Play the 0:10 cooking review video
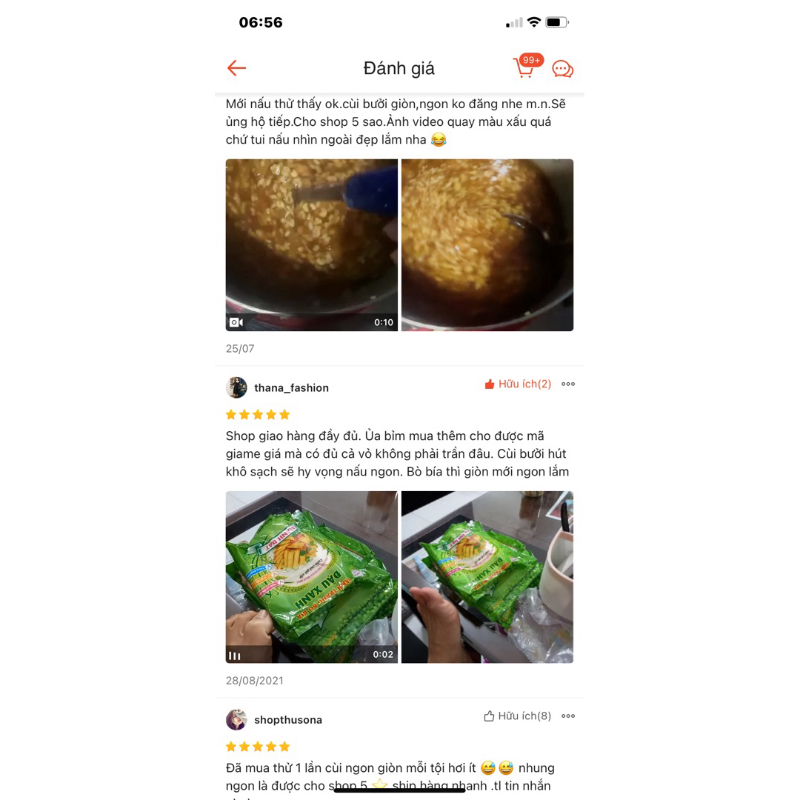This screenshot has width=800, height=800. point(311,245)
